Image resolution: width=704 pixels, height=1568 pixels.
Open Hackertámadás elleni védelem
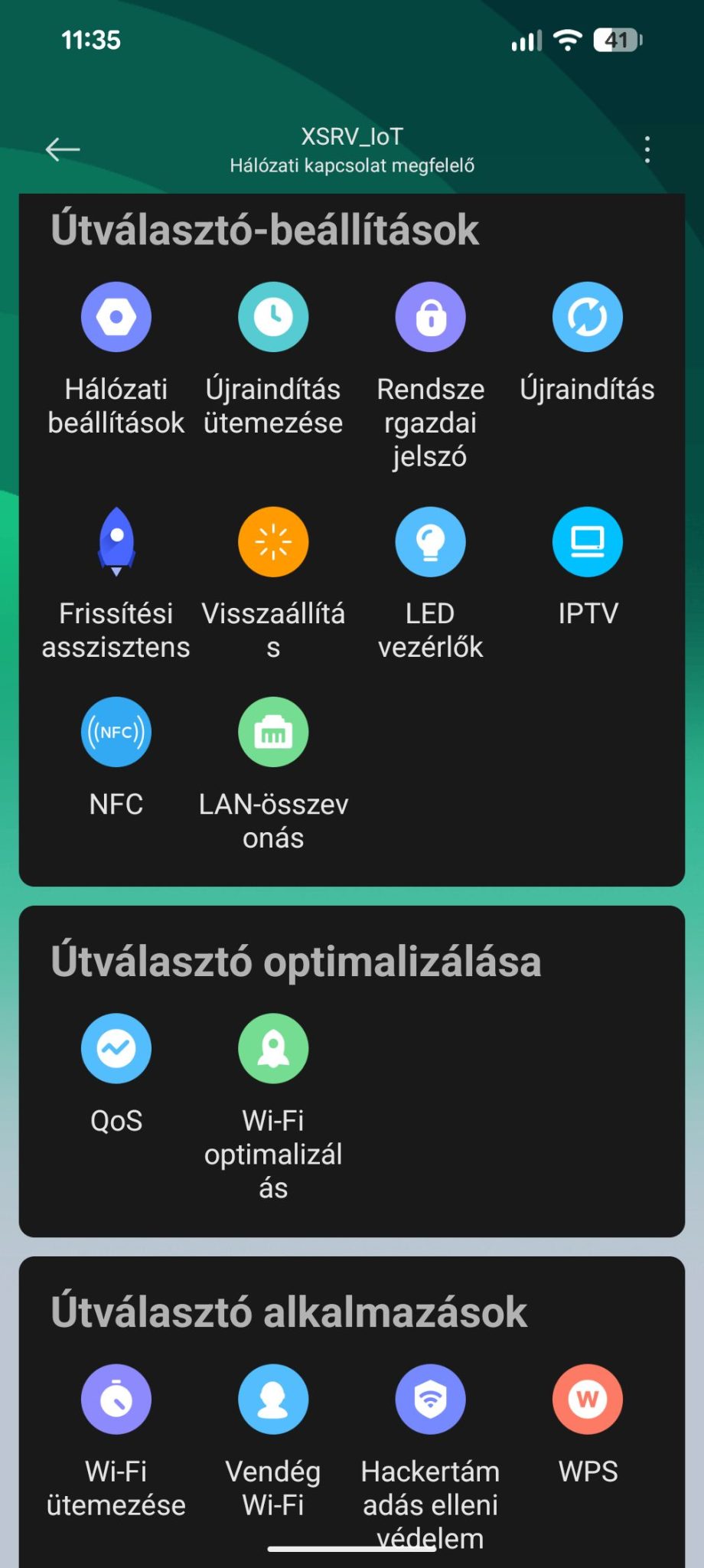coord(430,1399)
